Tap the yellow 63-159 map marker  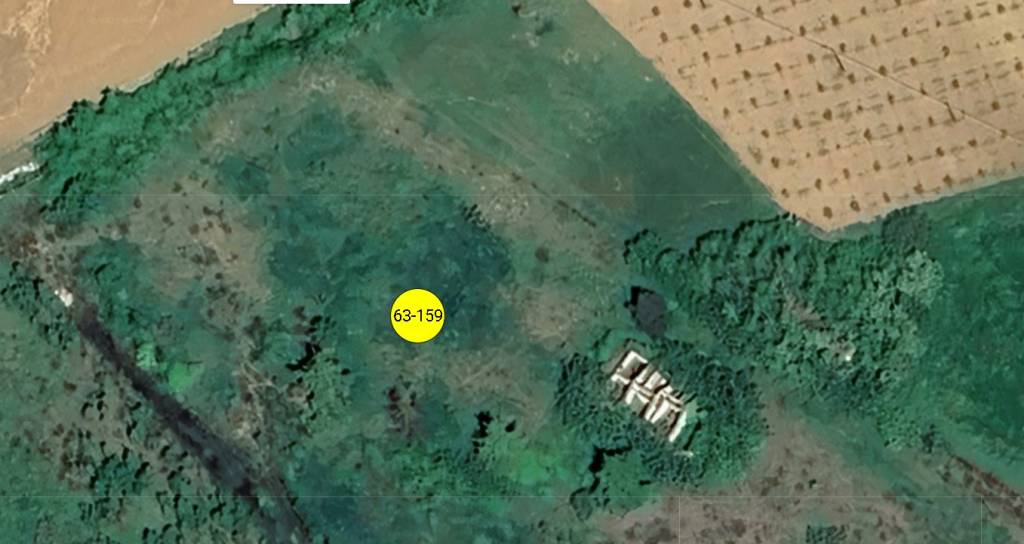pos(417,315)
